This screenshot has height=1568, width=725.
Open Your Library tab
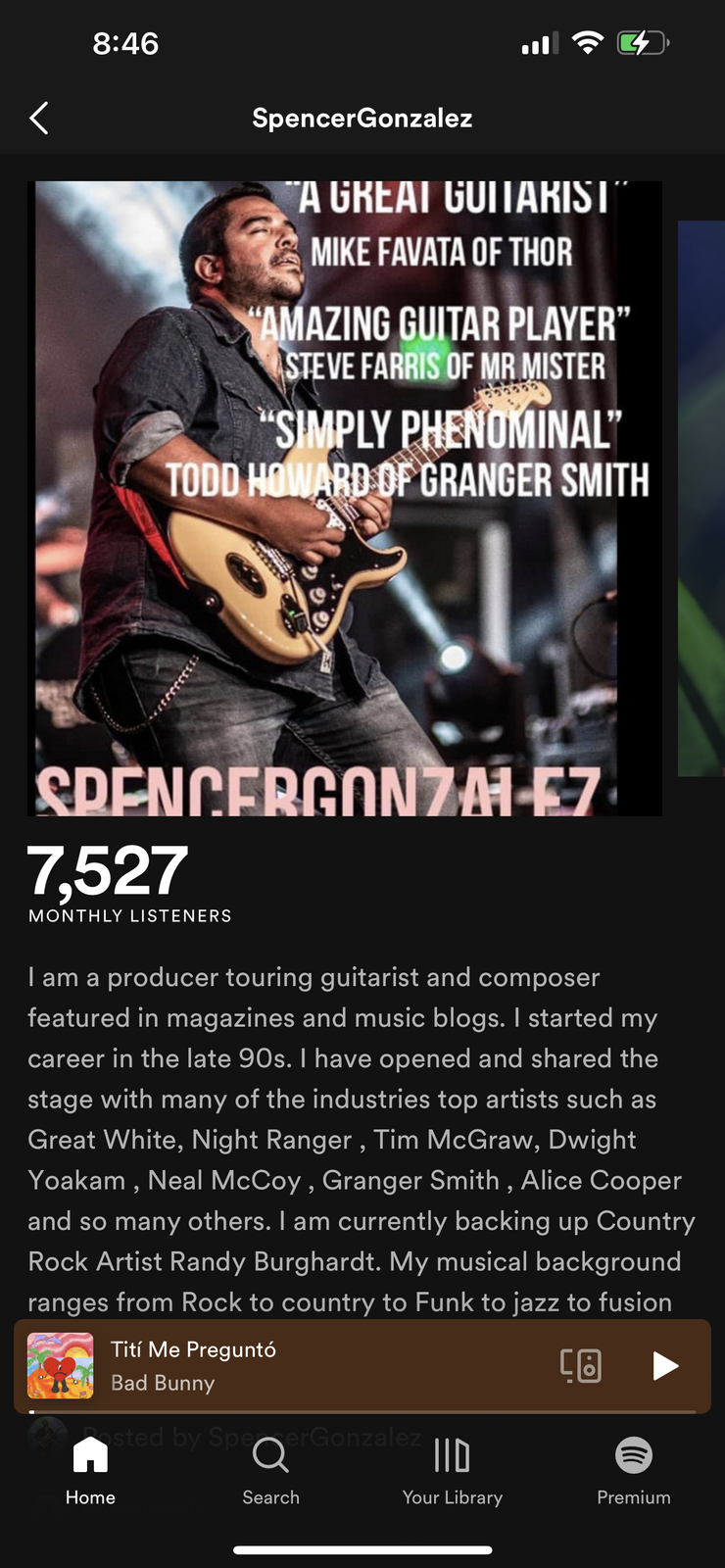[452, 1469]
